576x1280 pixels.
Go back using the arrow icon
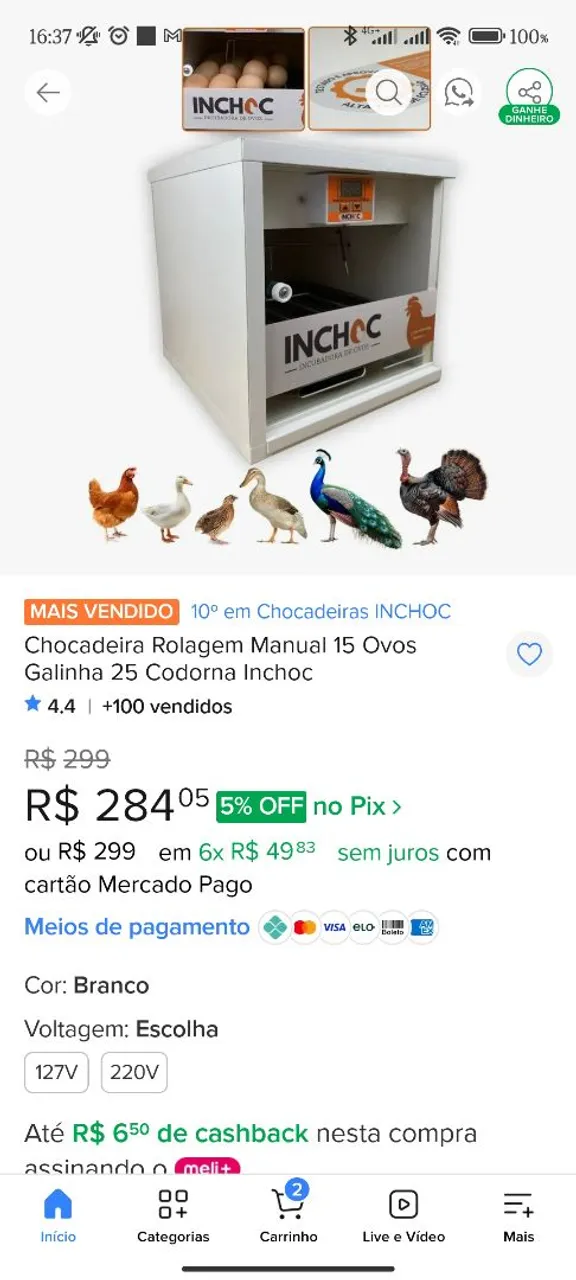tap(48, 93)
